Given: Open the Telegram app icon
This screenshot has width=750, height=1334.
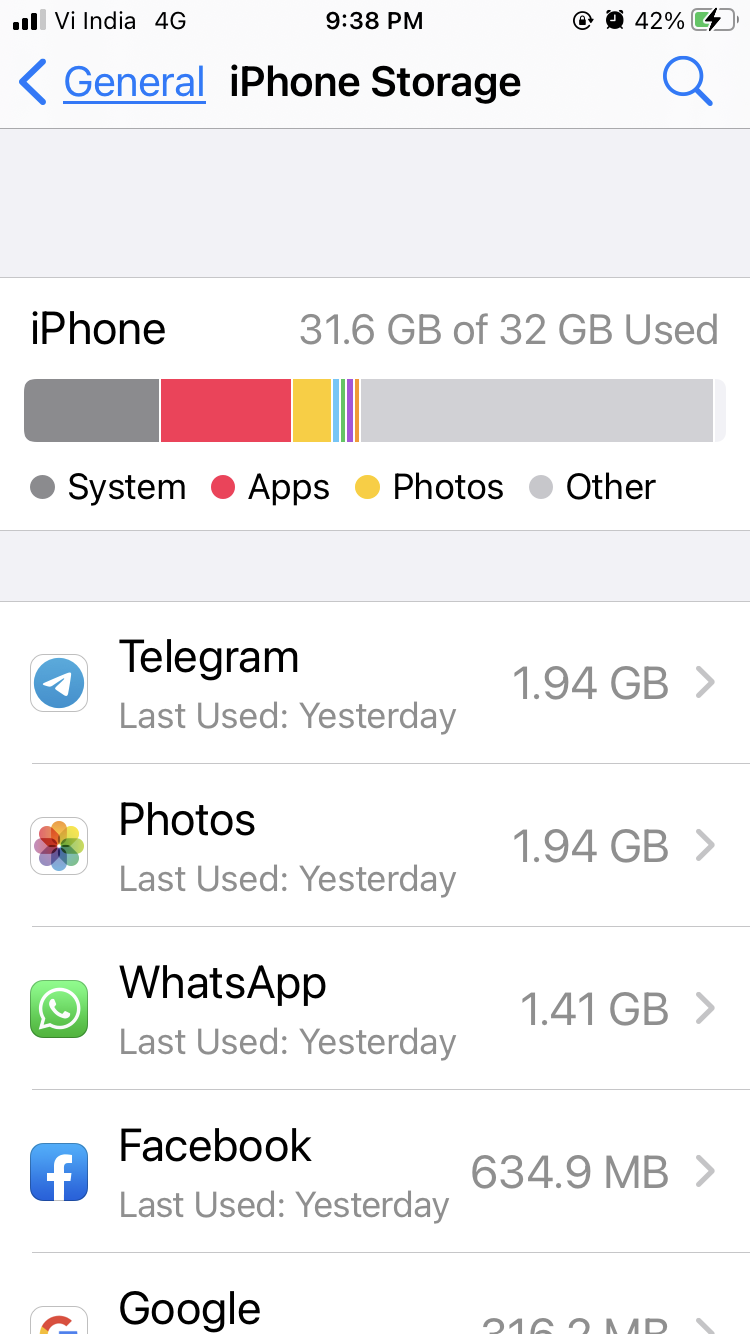Looking at the screenshot, I should coord(58,683).
